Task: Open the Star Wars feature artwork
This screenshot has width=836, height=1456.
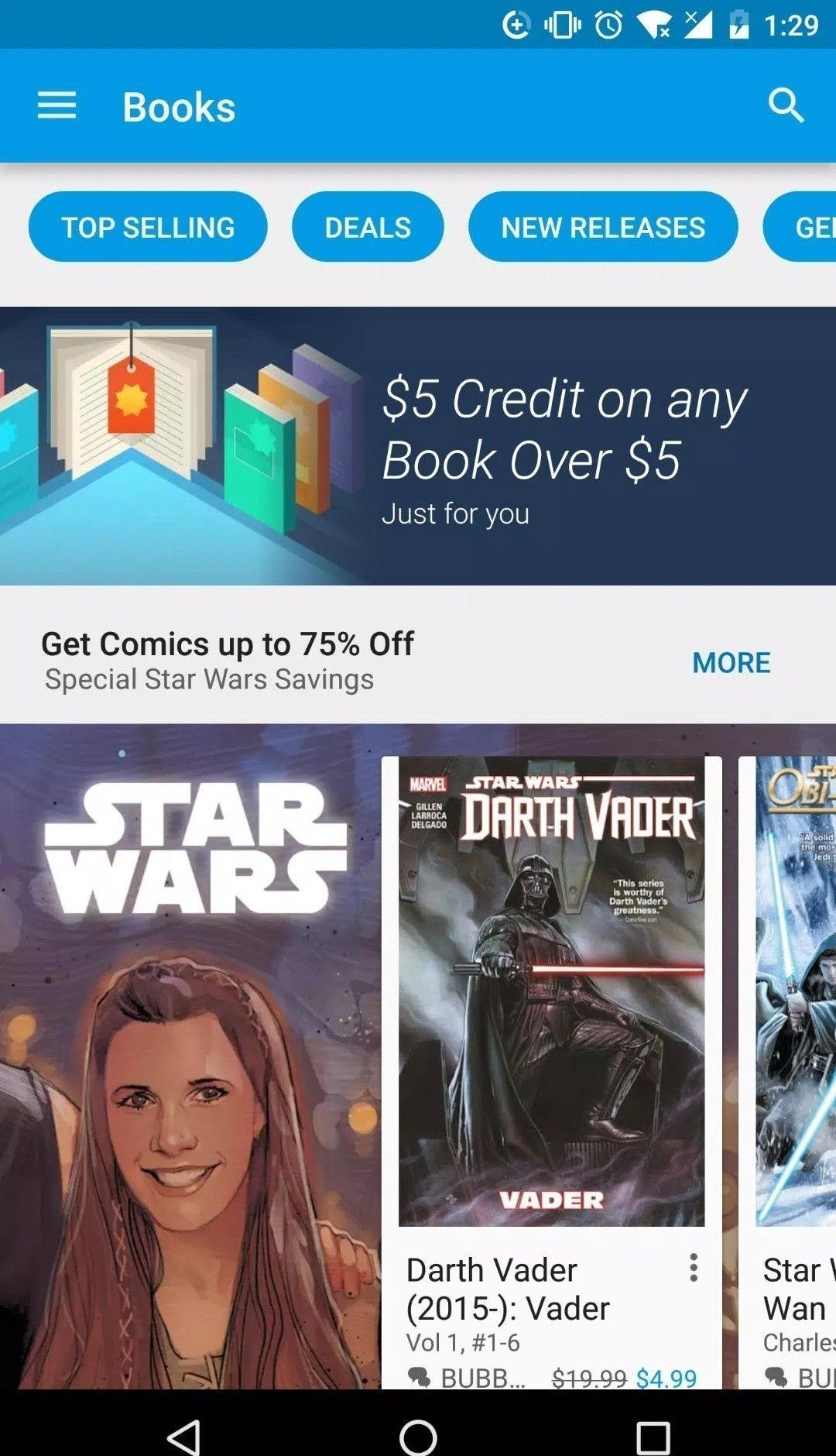Action: pos(190,1053)
